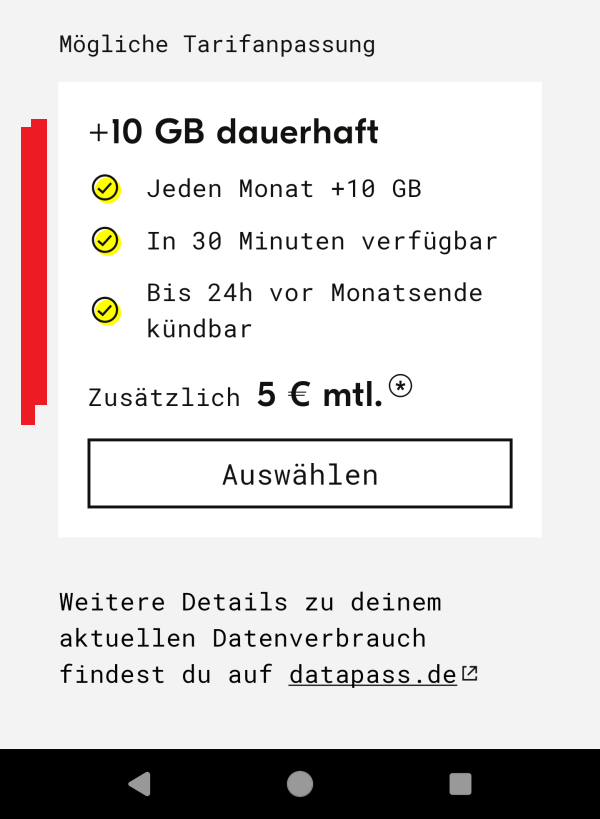Go back with the system back button
This screenshot has width=600, height=819.
tap(140, 784)
